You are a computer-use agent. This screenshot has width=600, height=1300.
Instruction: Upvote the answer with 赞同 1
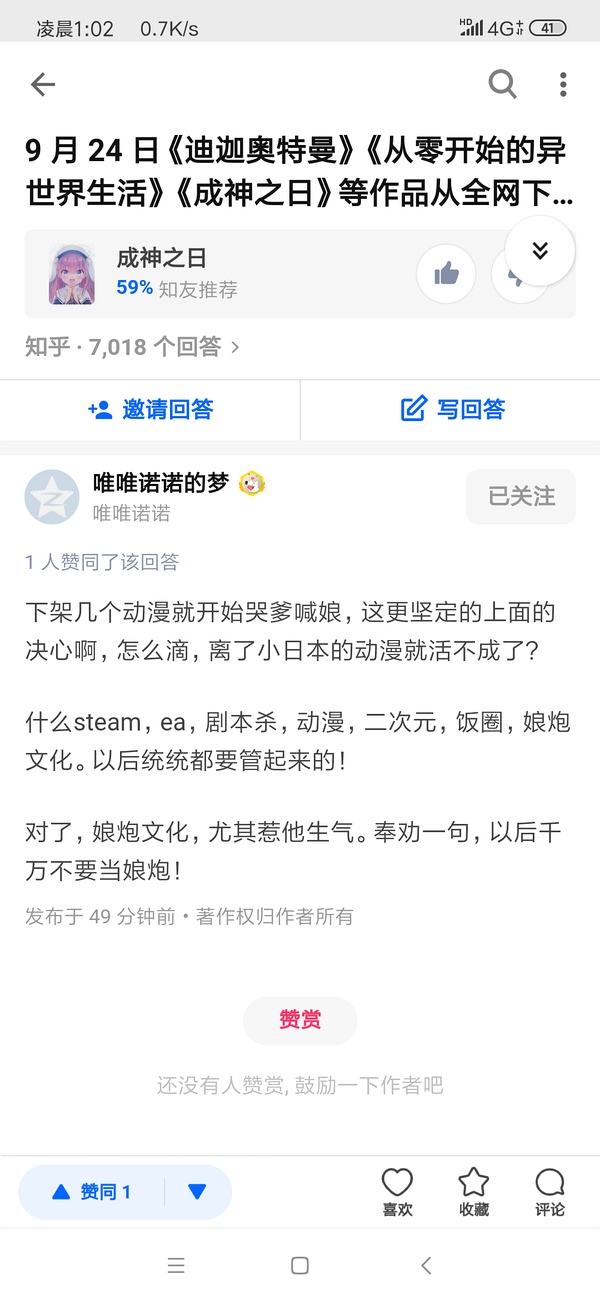click(x=92, y=1192)
